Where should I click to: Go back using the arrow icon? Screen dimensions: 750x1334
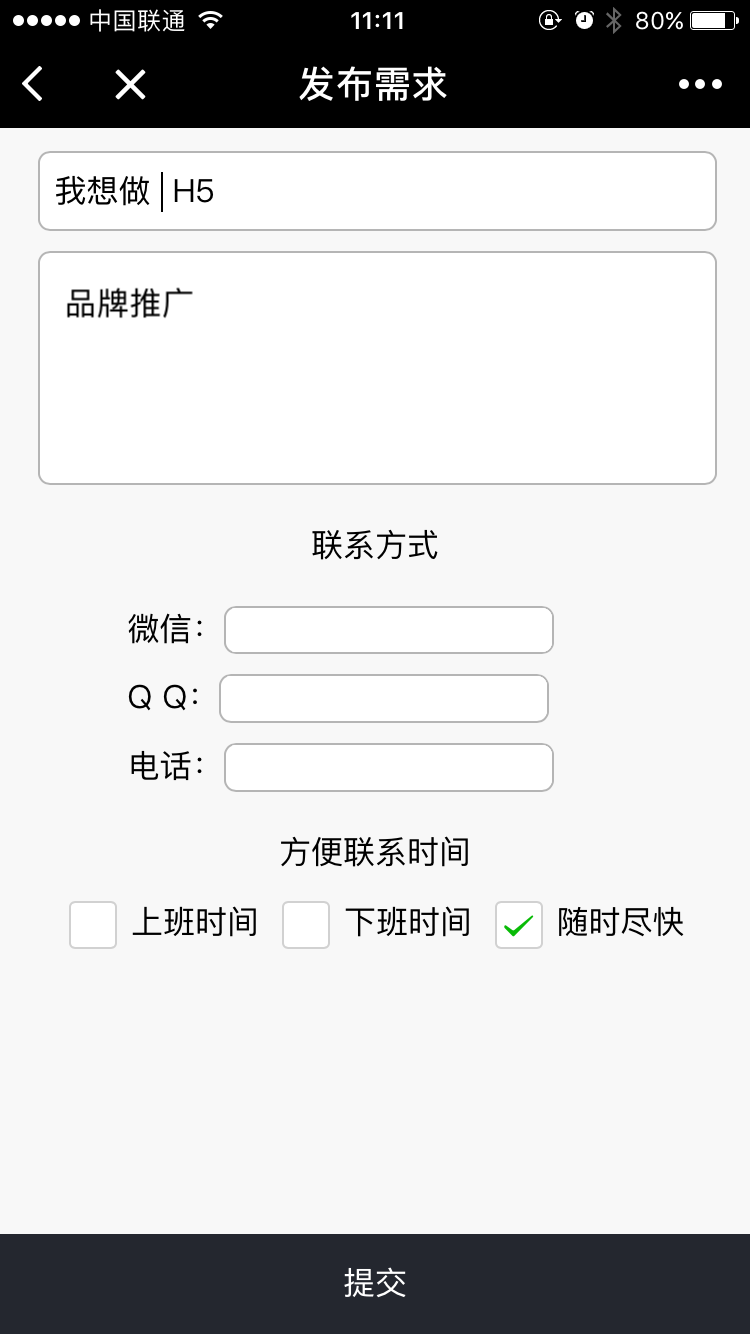33,85
